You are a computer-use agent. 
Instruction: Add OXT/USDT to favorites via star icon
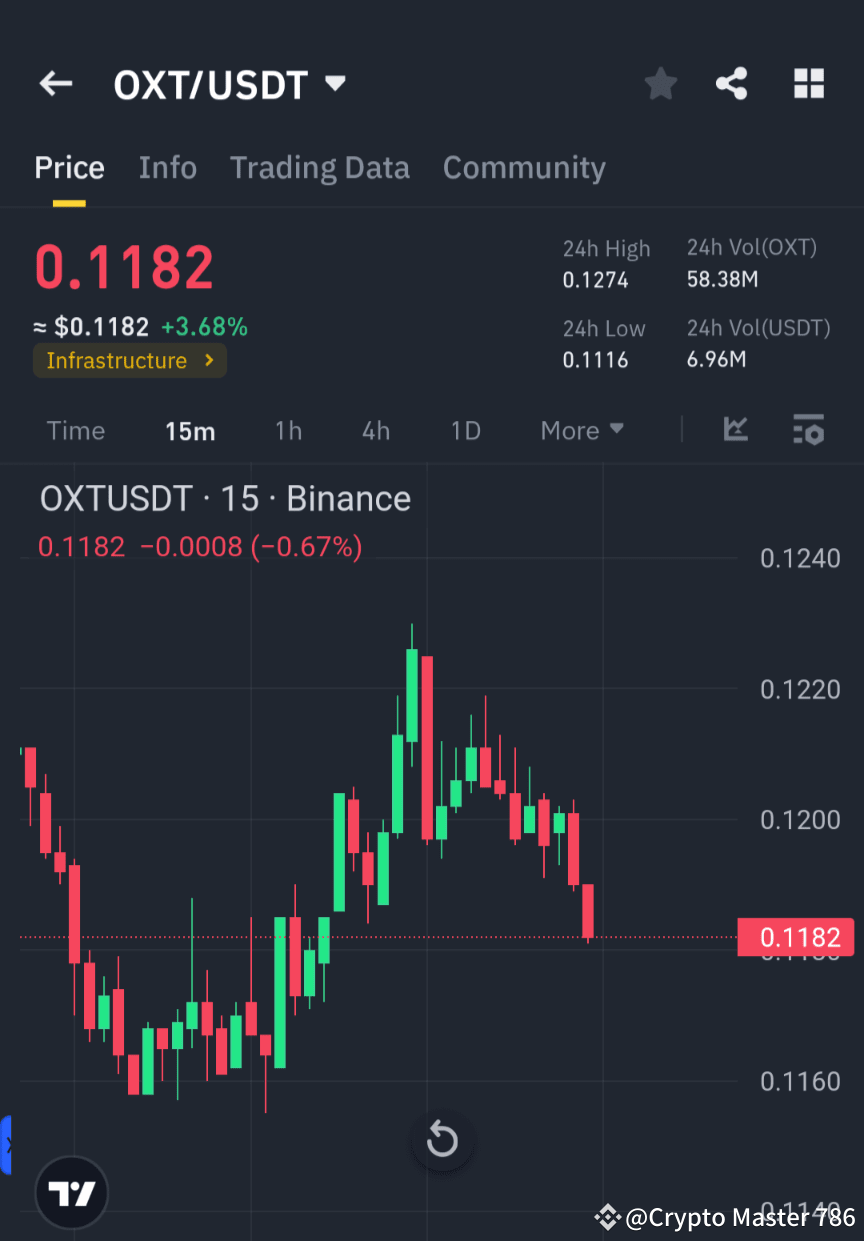tap(660, 84)
